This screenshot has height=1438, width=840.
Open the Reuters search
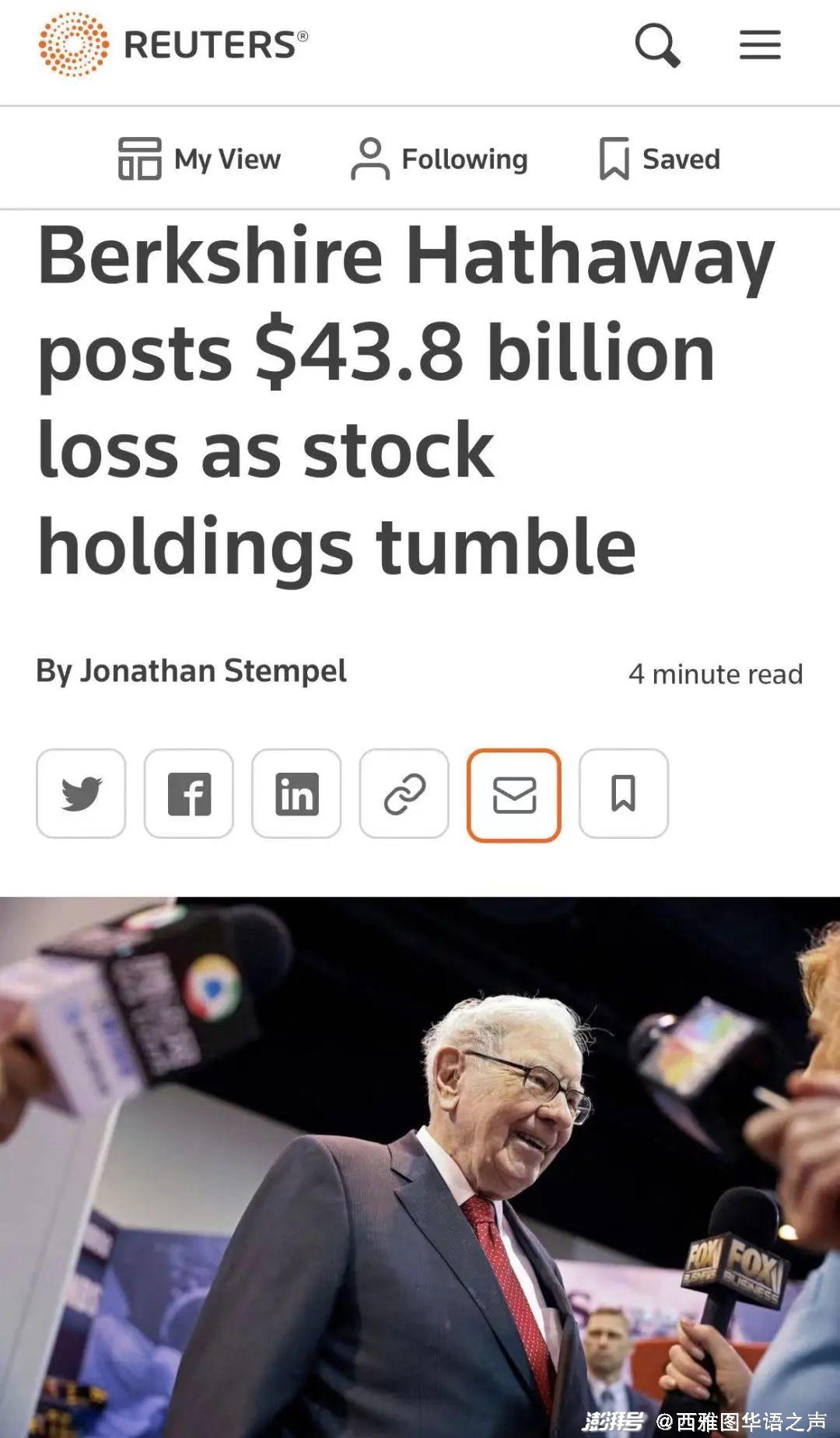[657, 45]
